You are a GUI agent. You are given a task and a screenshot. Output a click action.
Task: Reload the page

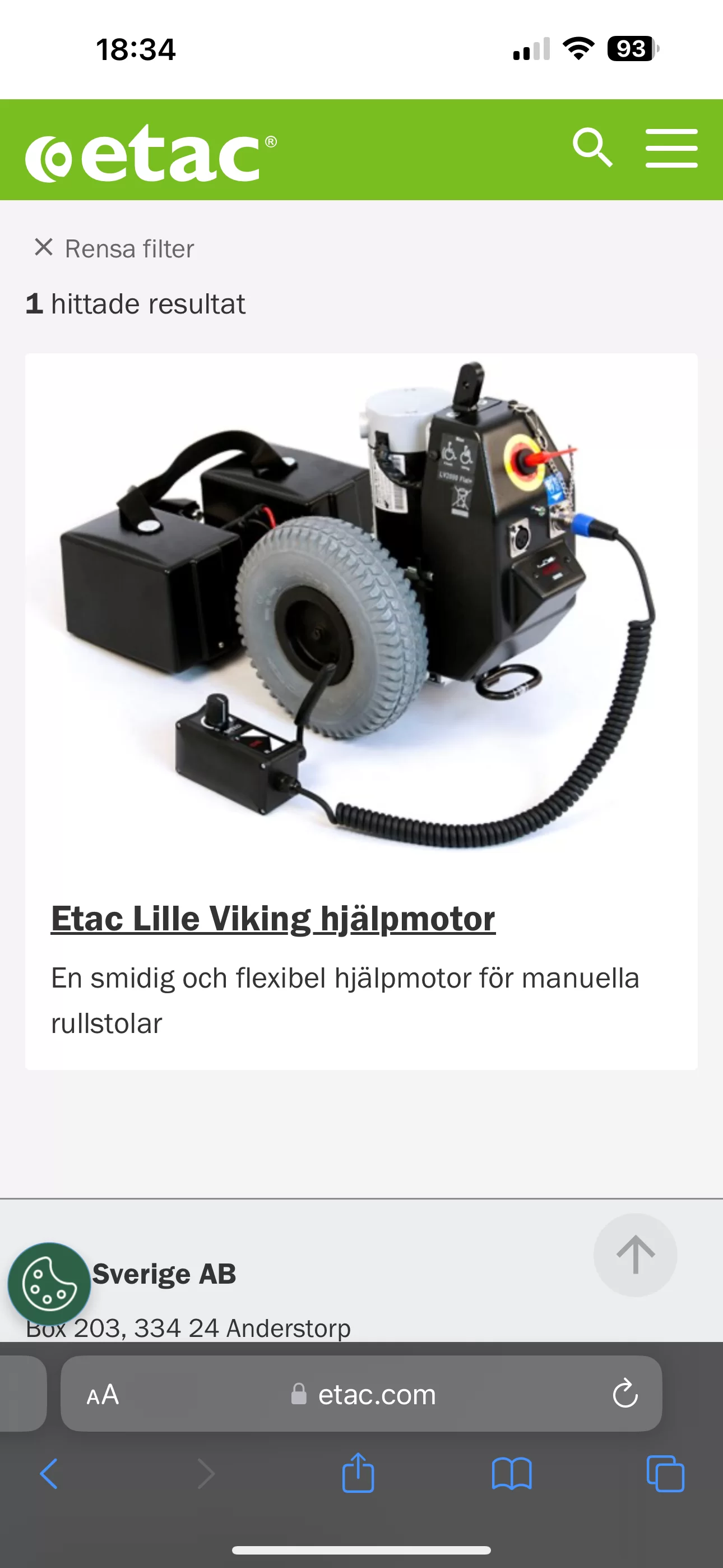[x=624, y=1395]
